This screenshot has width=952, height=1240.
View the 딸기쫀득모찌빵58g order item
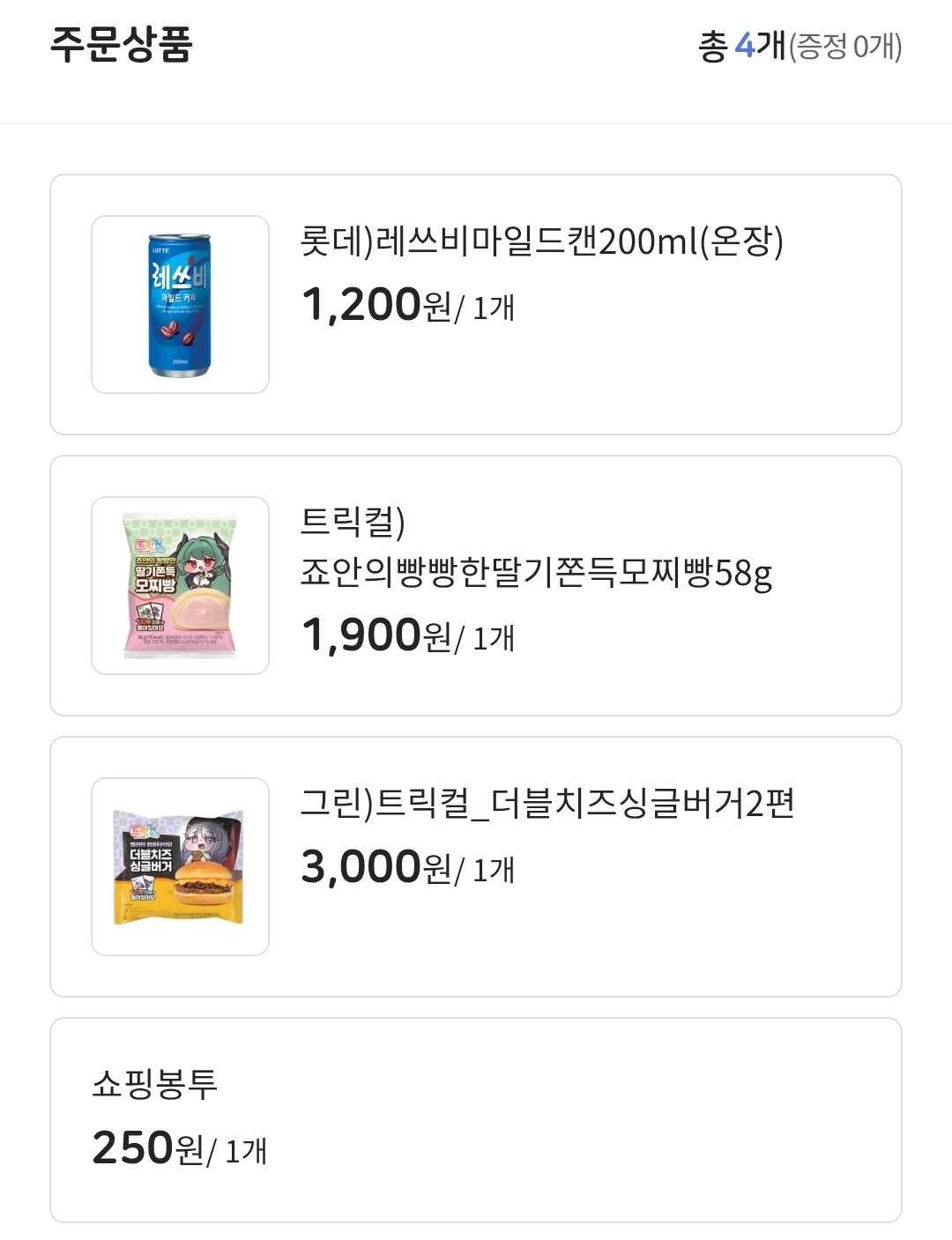[x=476, y=585]
